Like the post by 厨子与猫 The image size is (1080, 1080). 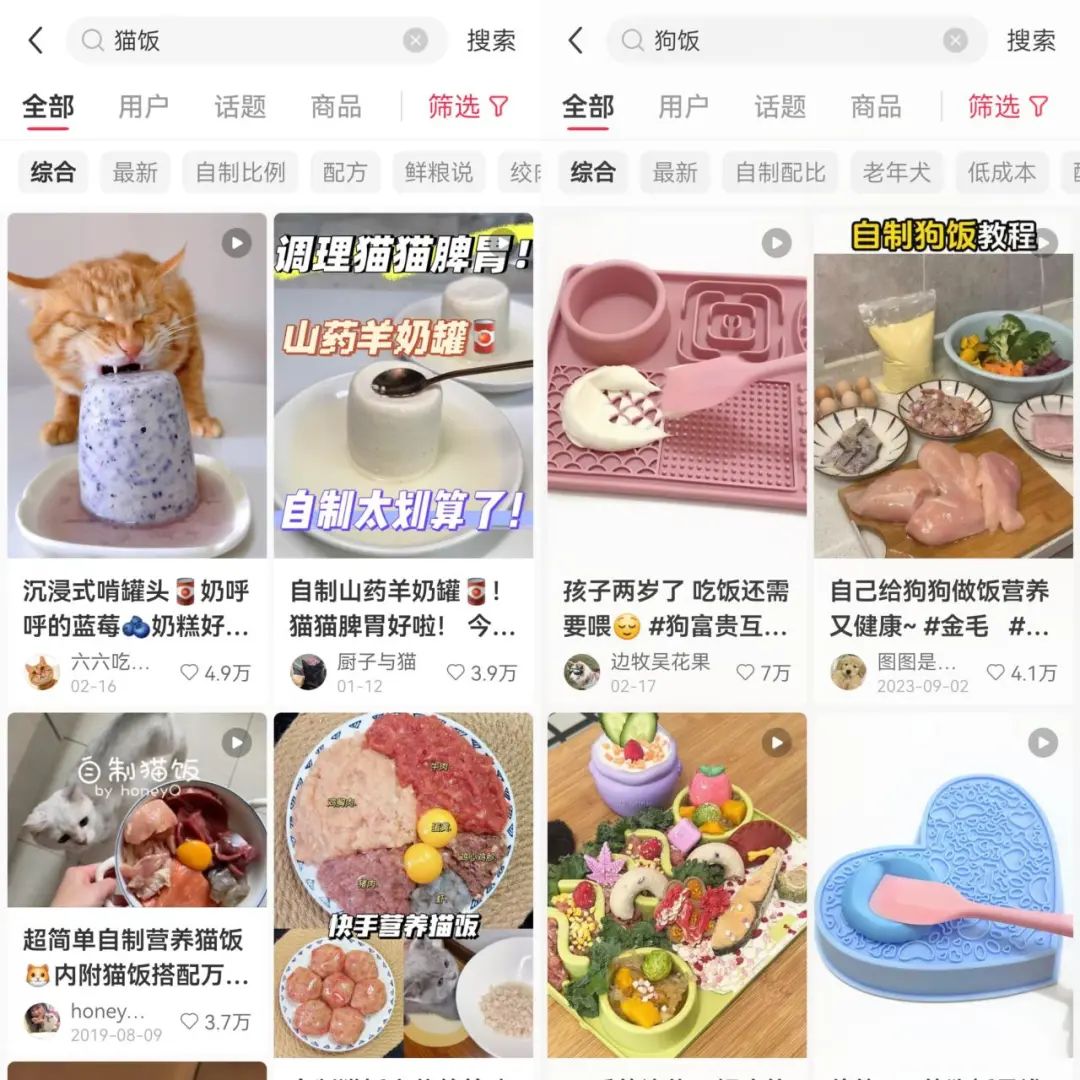click(456, 673)
